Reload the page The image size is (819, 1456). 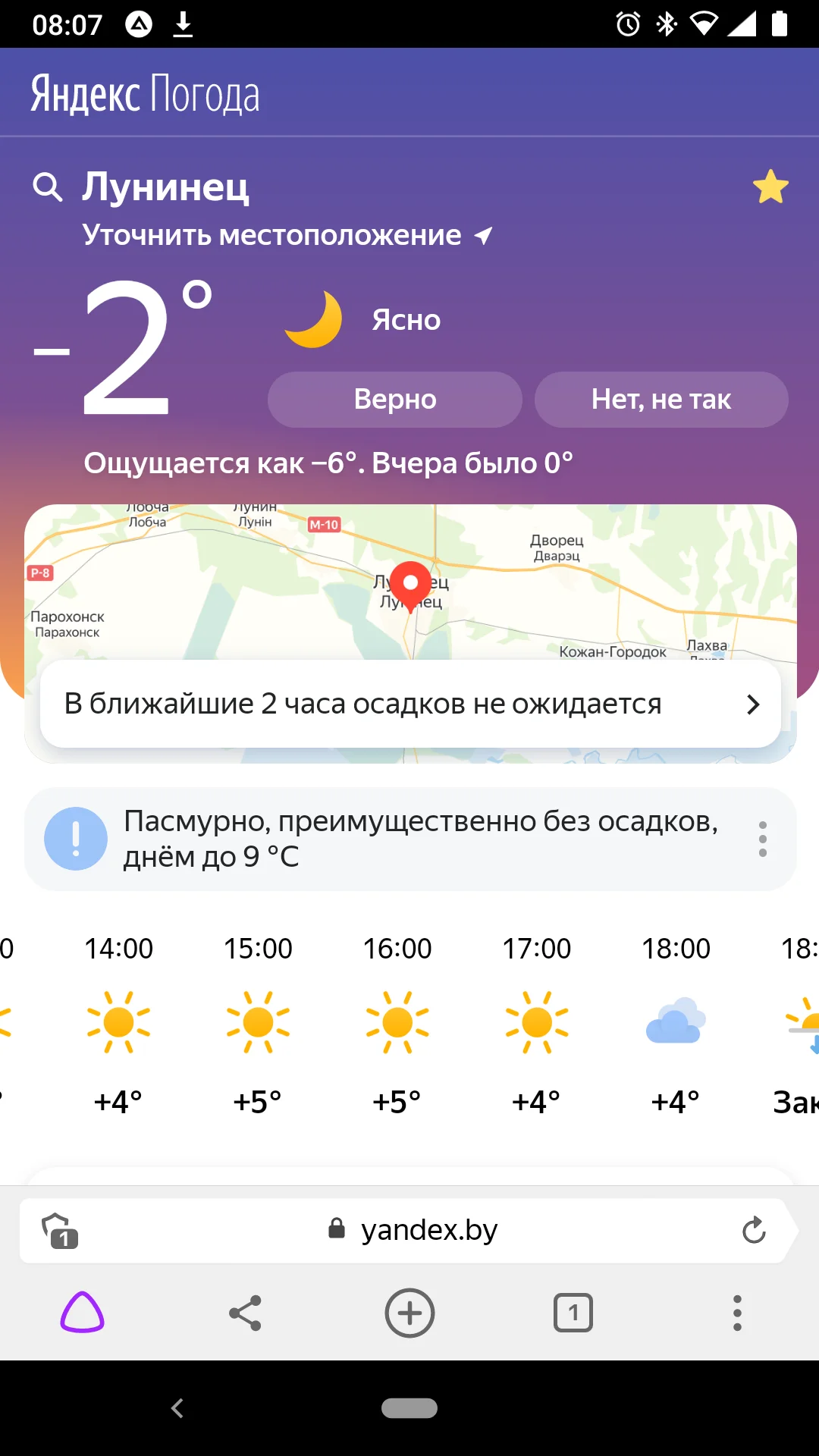point(754,1230)
